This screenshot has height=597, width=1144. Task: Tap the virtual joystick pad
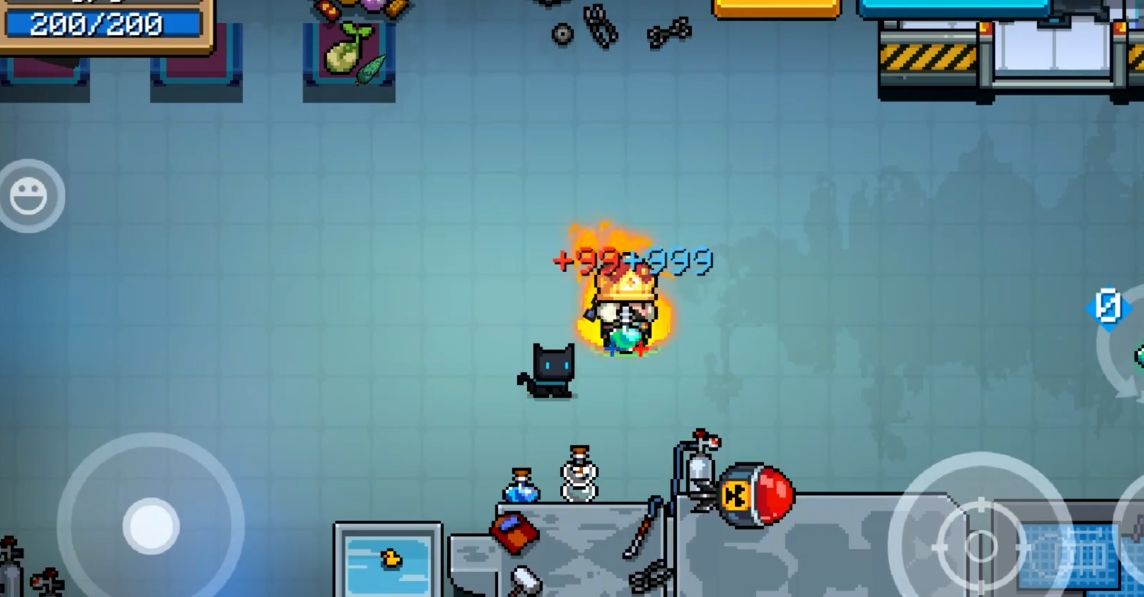(151, 526)
